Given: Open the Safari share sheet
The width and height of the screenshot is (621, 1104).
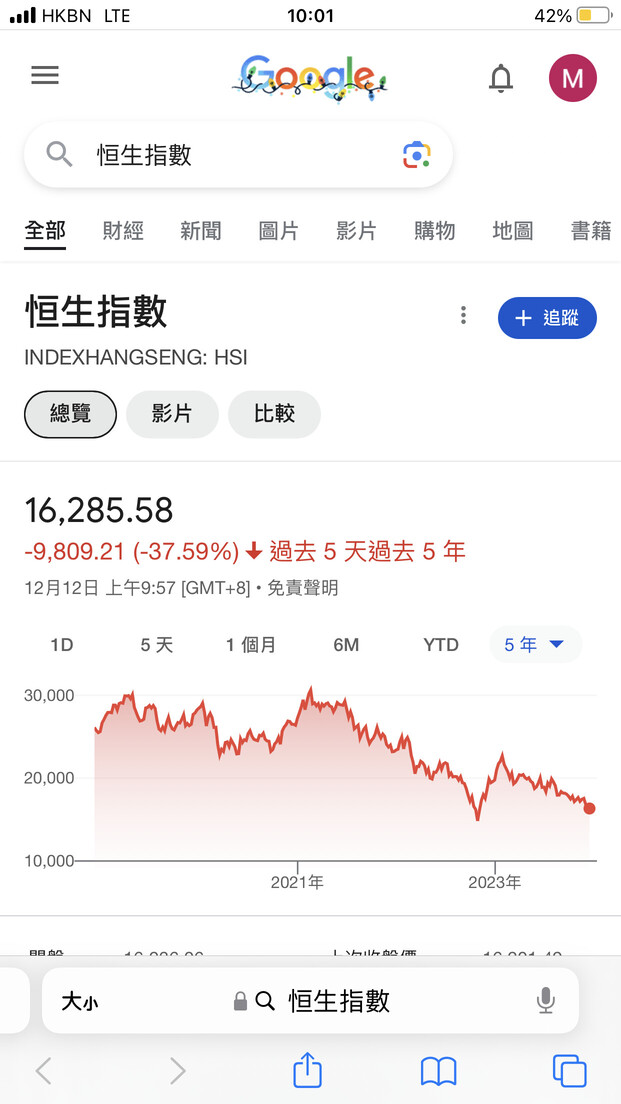Looking at the screenshot, I should 308,1071.
